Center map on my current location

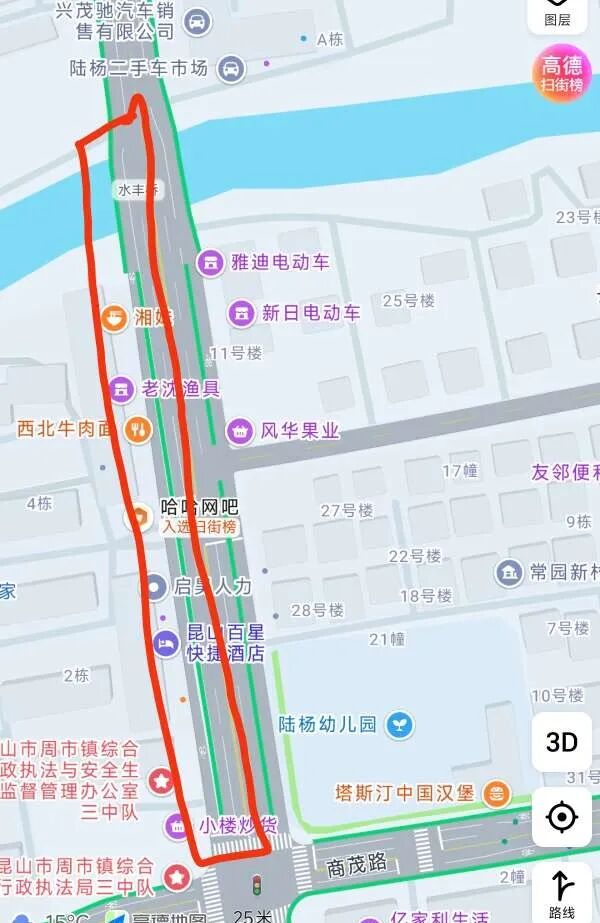tap(561, 818)
